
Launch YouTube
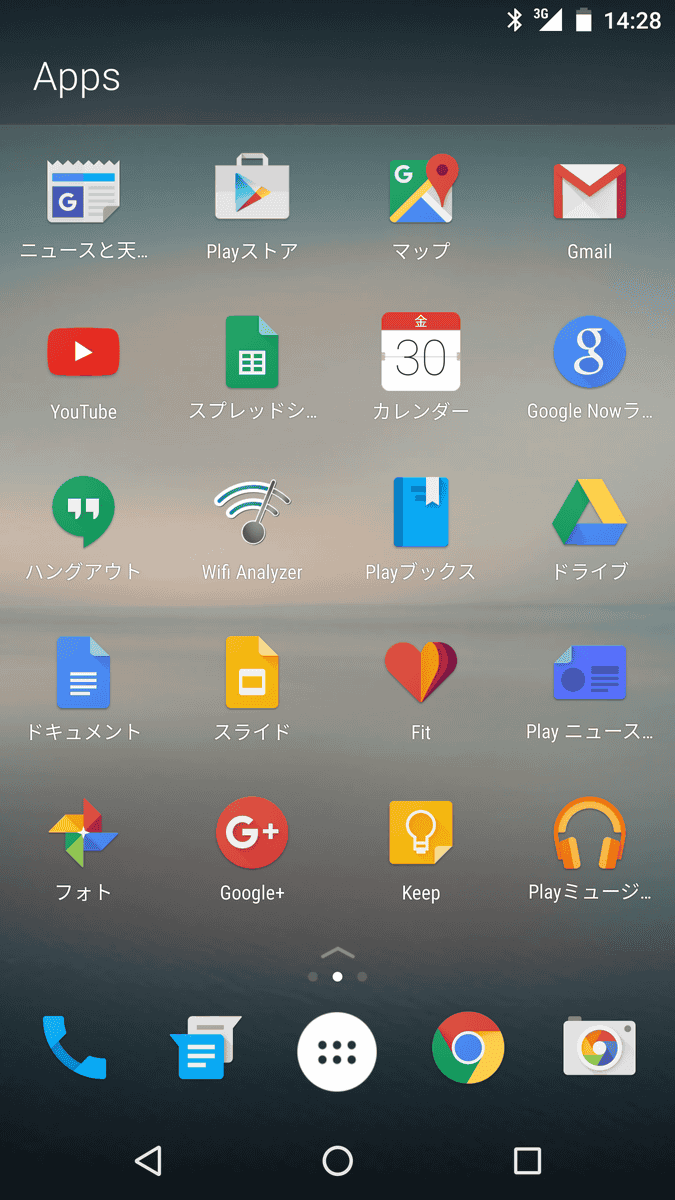(84, 352)
